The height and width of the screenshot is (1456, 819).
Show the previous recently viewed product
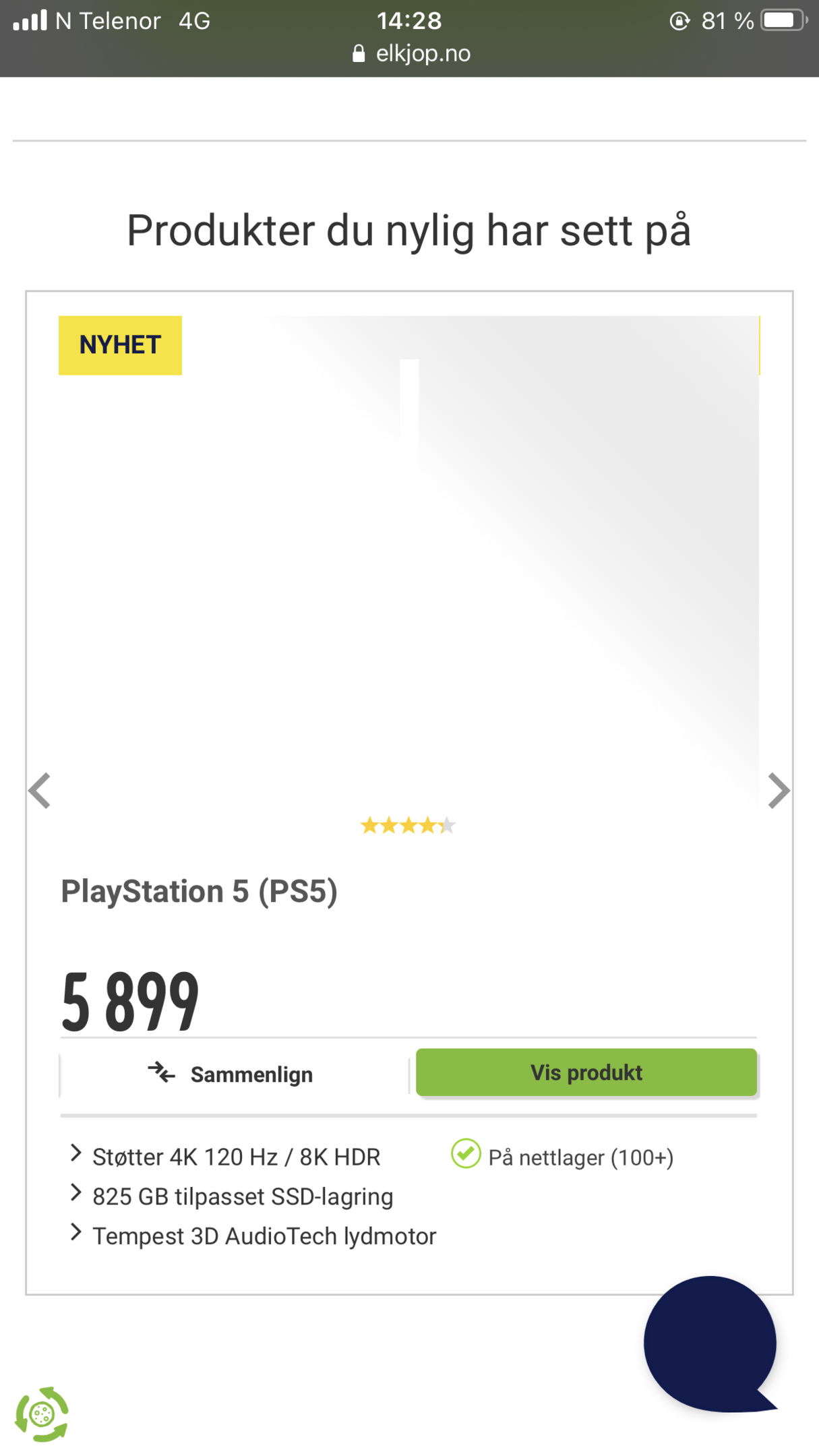click(x=40, y=790)
